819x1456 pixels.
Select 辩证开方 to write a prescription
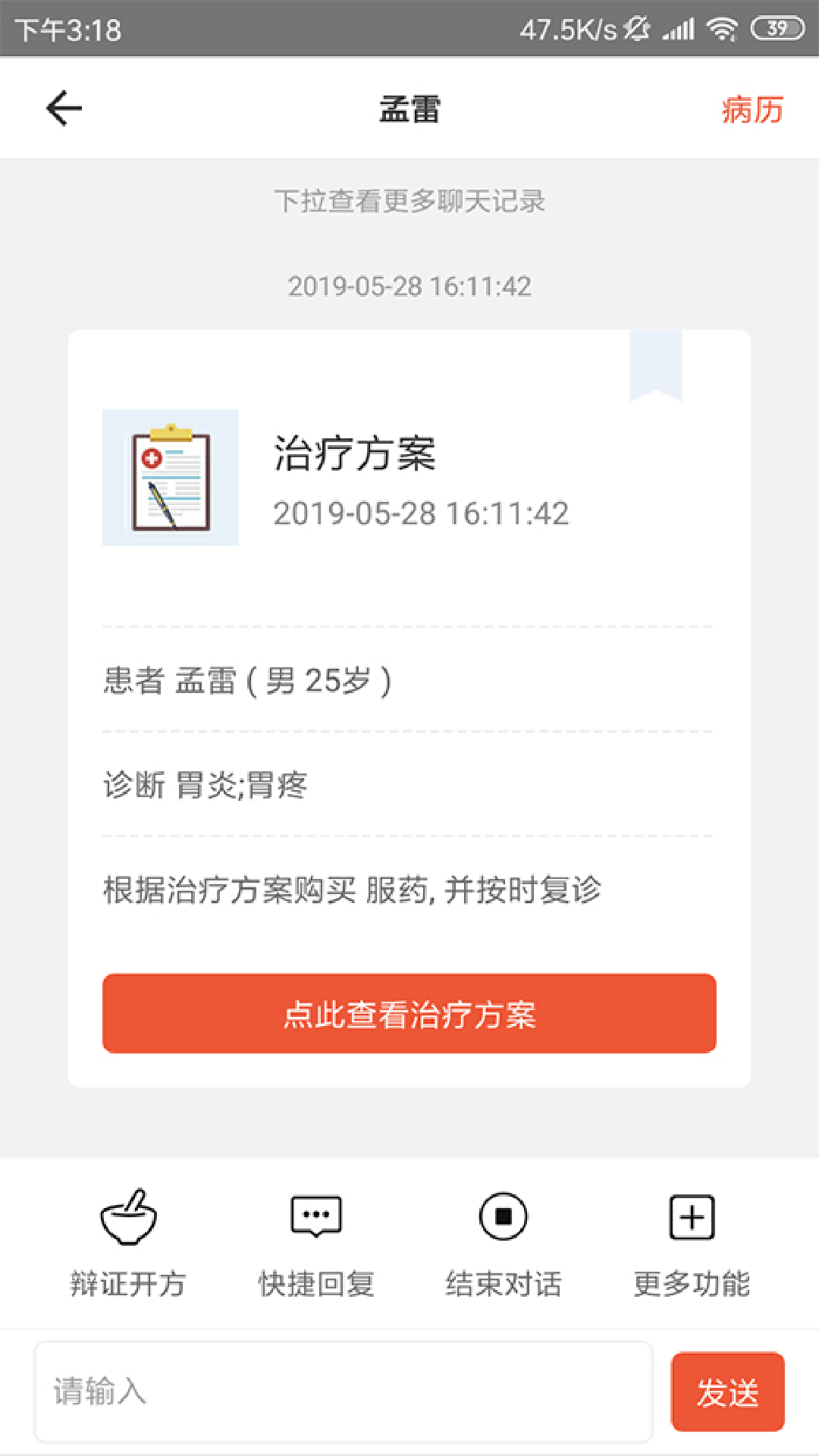coord(128,1244)
